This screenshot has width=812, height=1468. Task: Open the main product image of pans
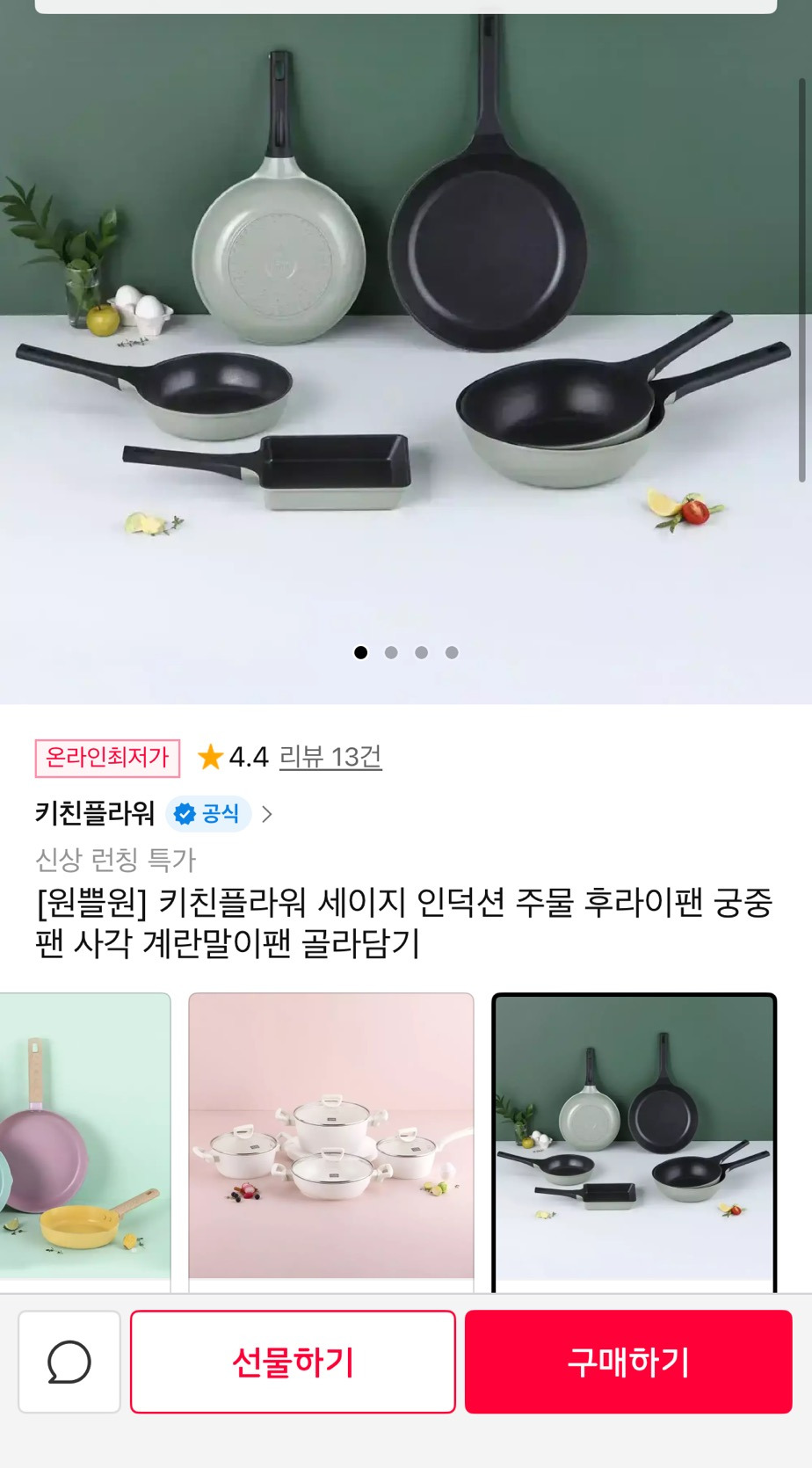click(404, 334)
